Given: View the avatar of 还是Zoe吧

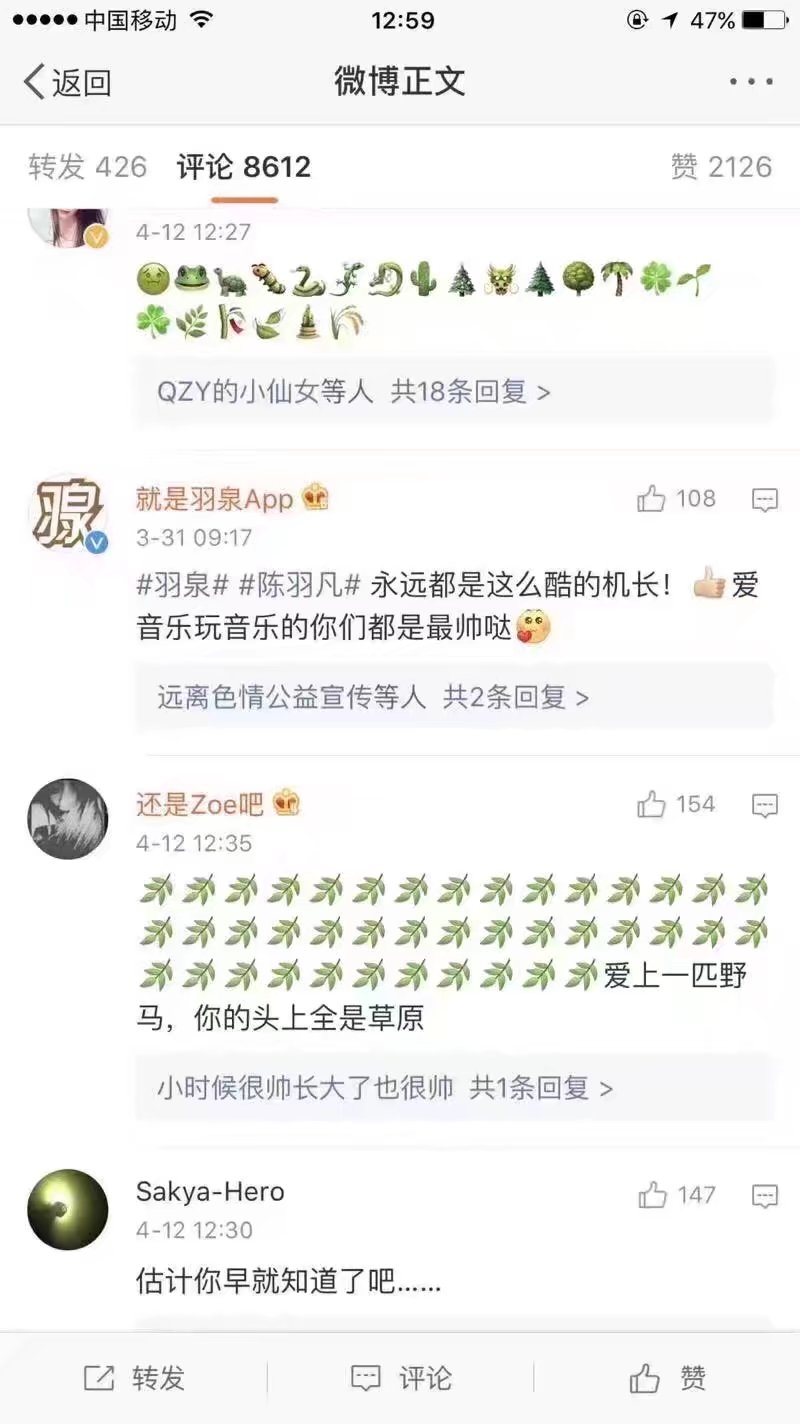Looking at the screenshot, I should pos(67,819).
